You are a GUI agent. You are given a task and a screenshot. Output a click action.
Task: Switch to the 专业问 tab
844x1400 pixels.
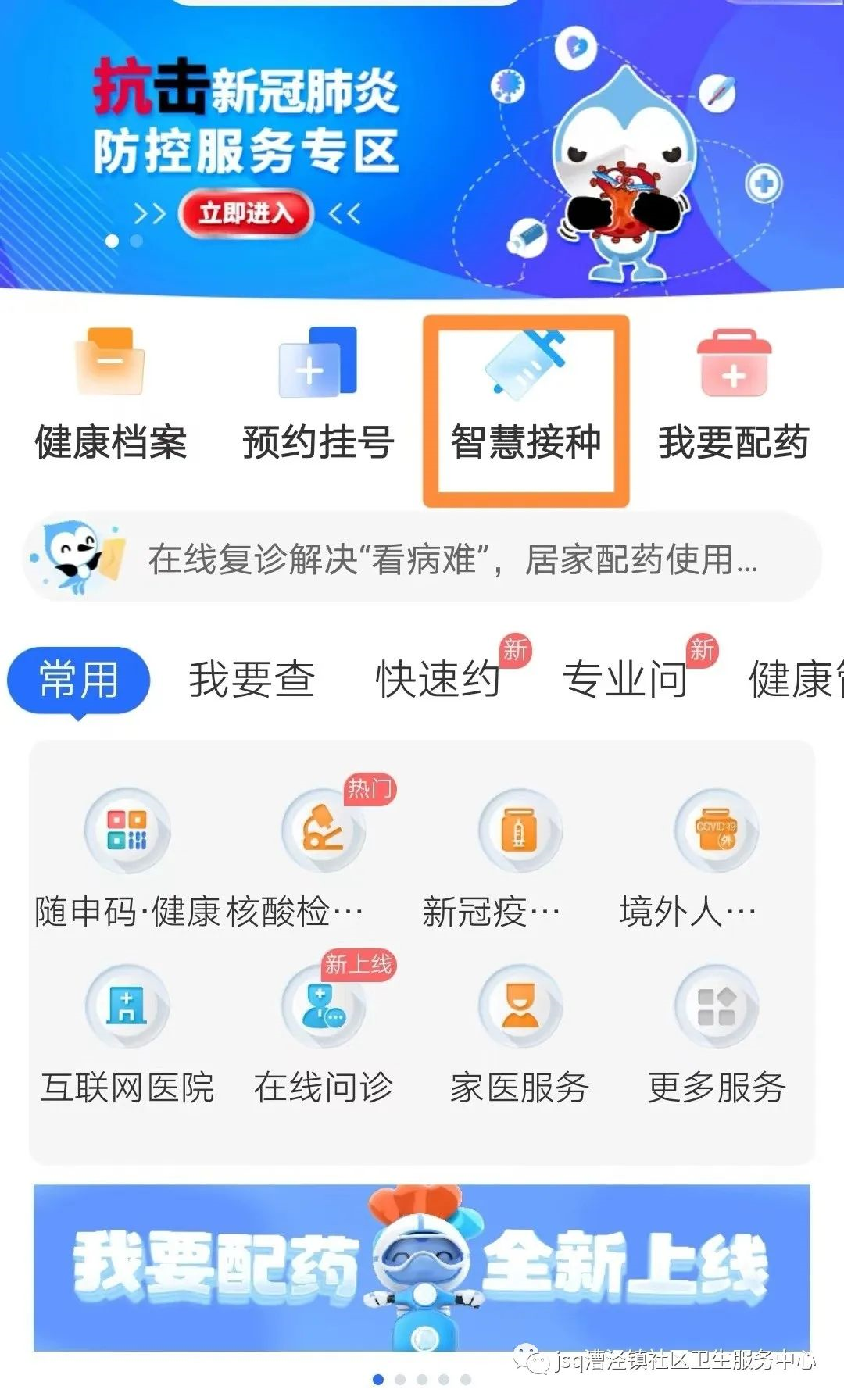pyautogui.click(x=625, y=678)
